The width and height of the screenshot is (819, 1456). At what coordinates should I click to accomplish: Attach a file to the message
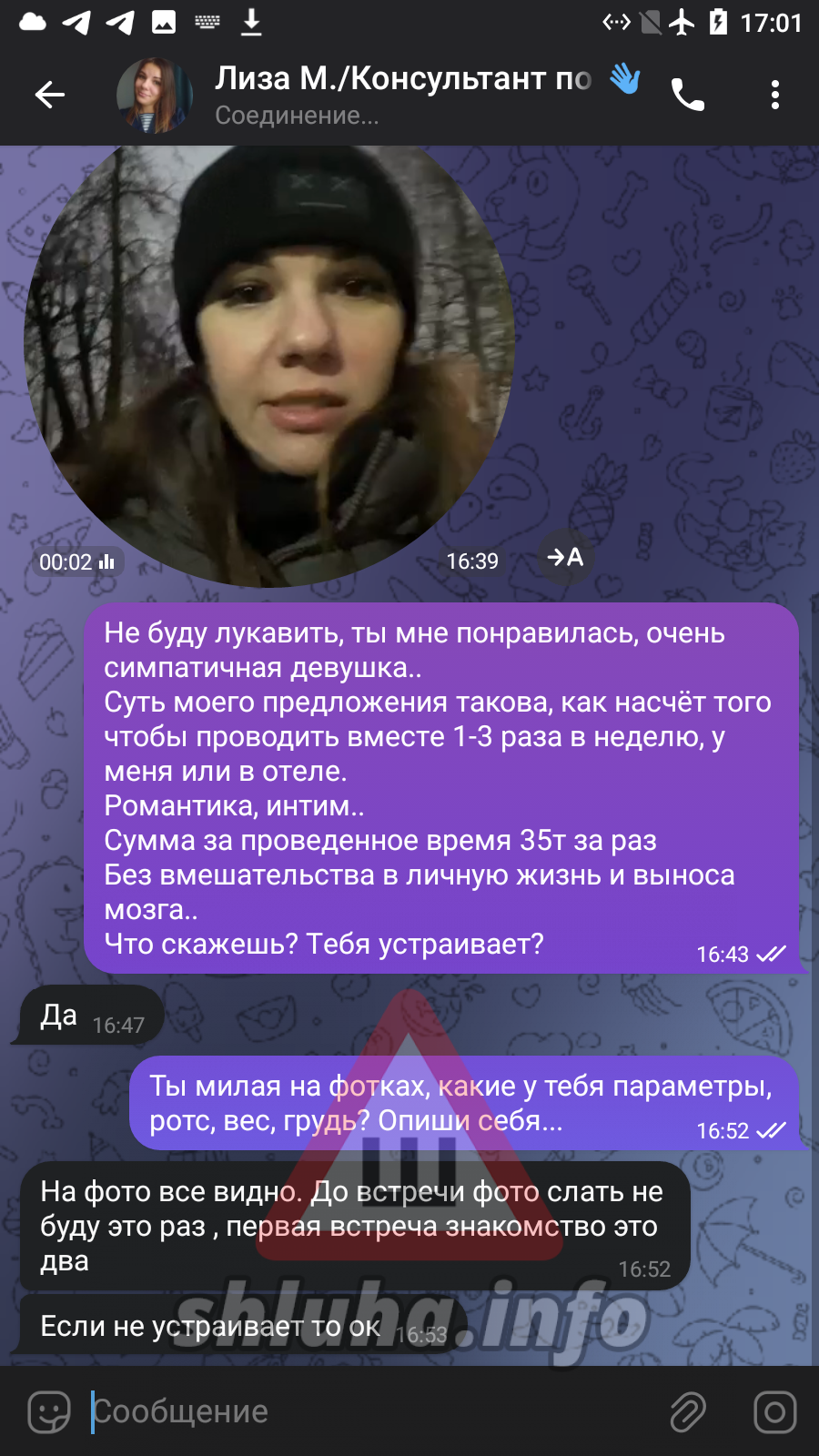(x=688, y=1412)
